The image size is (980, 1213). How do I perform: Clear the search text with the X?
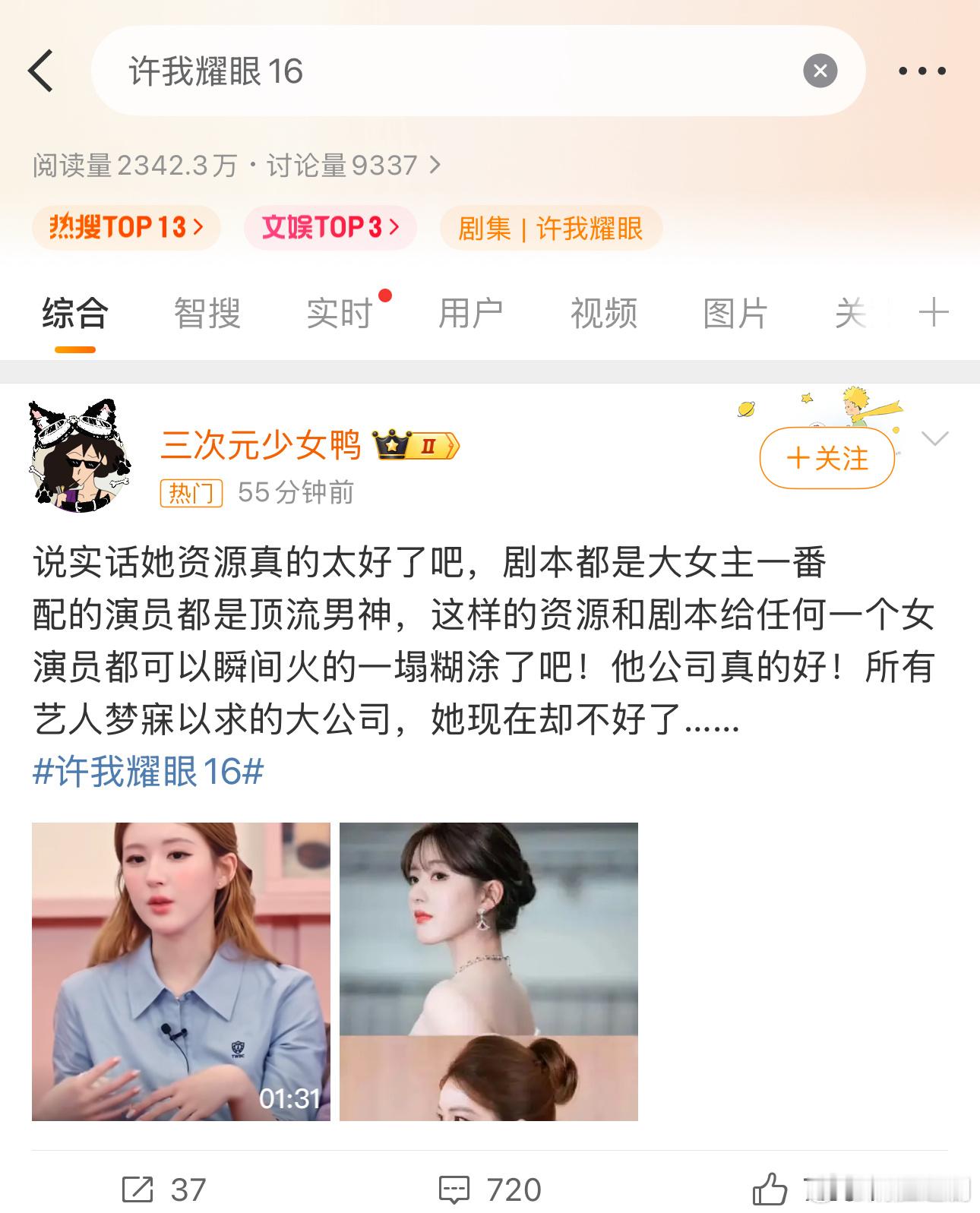click(820, 71)
